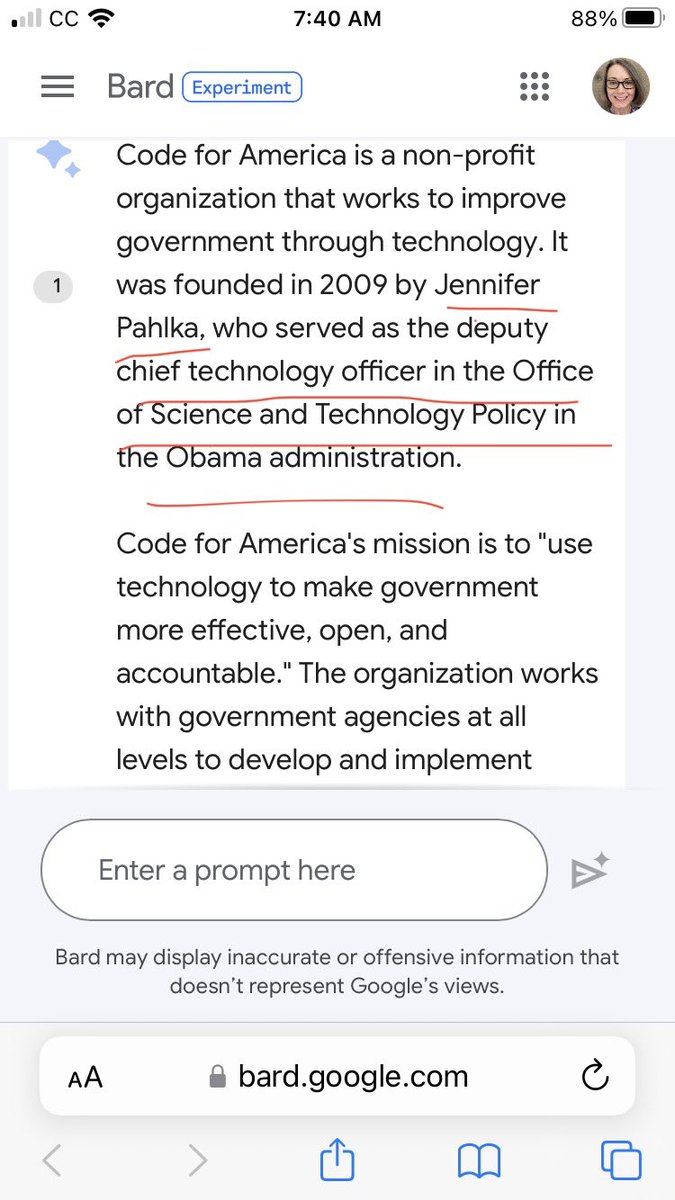Open Safari bookmarks
The image size is (675, 1200).
(479, 1160)
